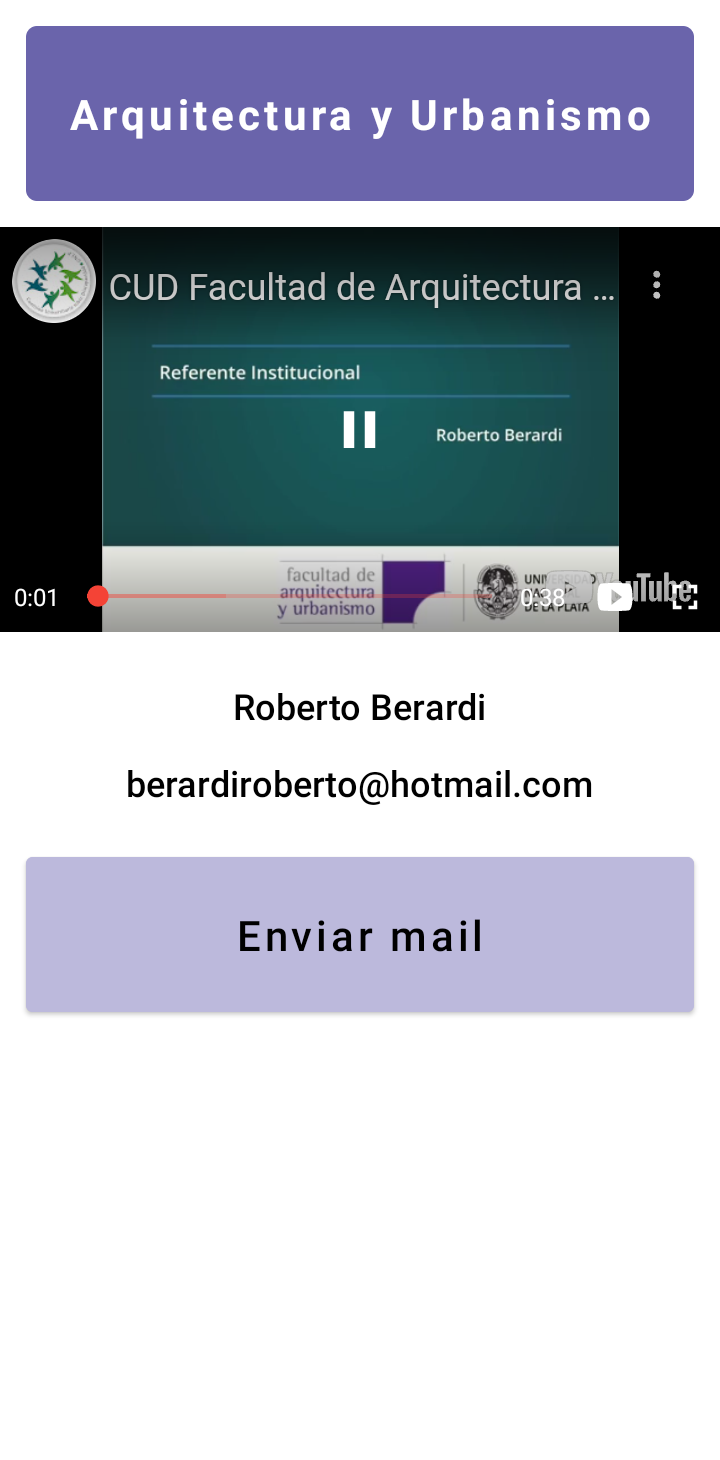Enter fullscreen mode on the video
Image resolution: width=720 pixels, height=1460 pixels.
coord(684,597)
